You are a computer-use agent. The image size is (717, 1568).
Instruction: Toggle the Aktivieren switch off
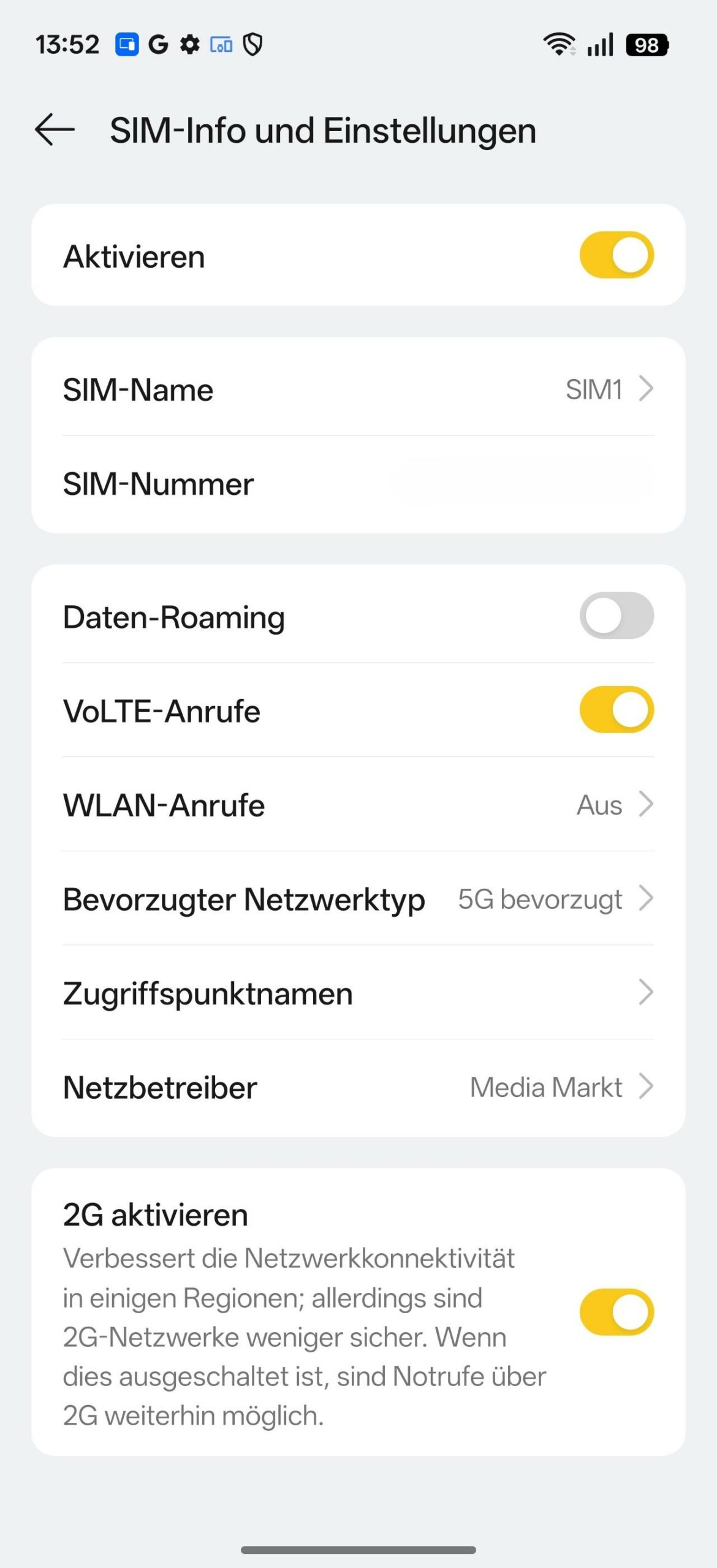[616, 255]
